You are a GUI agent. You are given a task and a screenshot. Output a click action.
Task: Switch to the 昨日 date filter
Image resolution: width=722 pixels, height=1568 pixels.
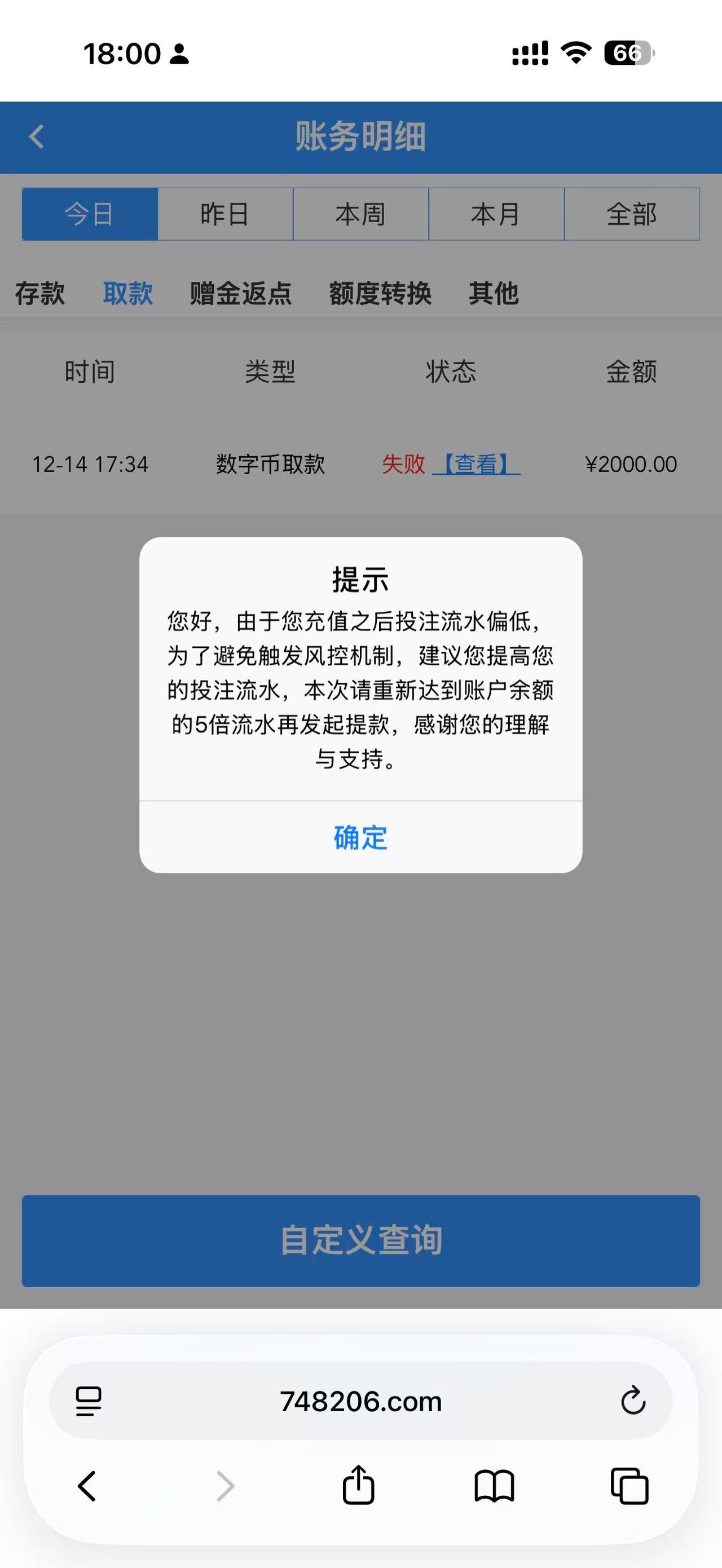(x=224, y=214)
